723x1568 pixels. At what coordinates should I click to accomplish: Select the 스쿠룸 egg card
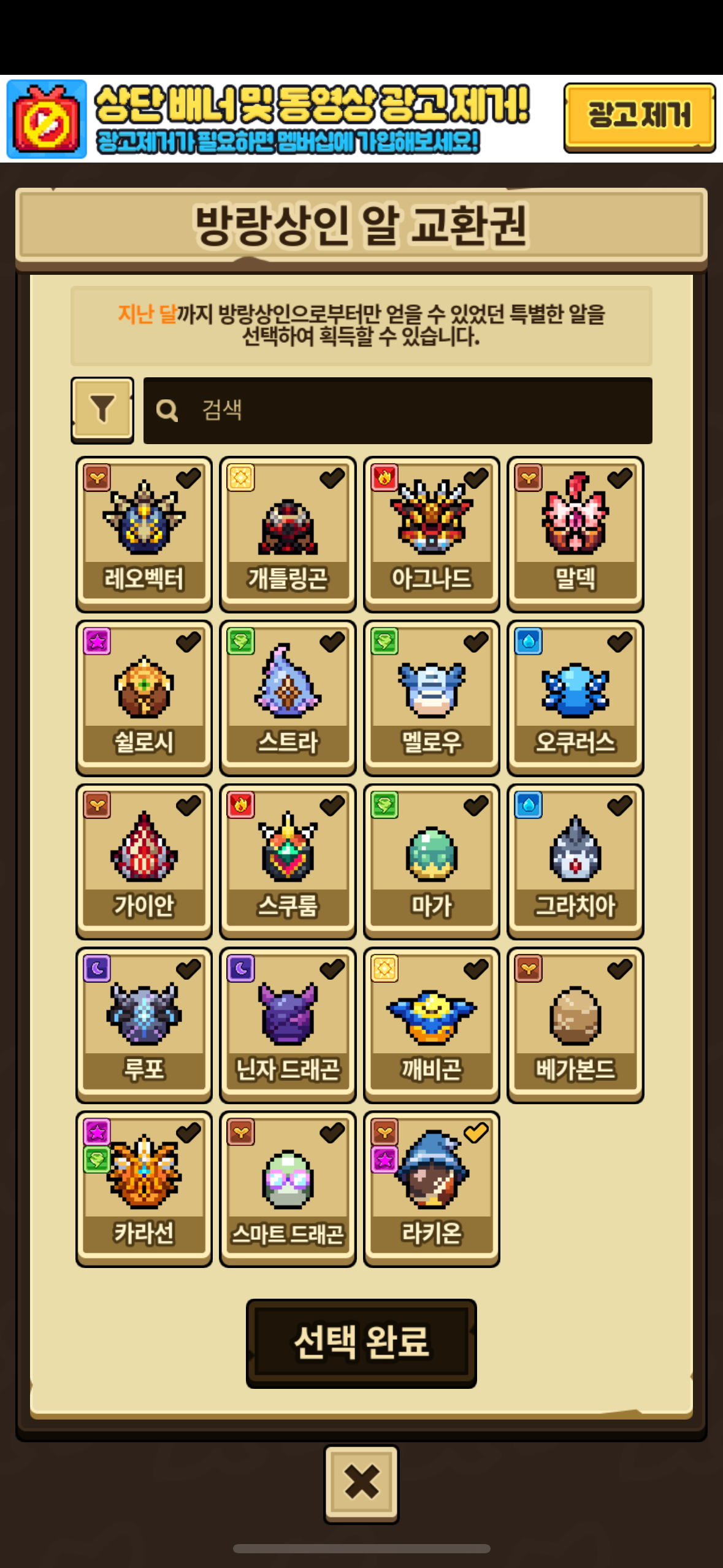[x=288, y=861]
